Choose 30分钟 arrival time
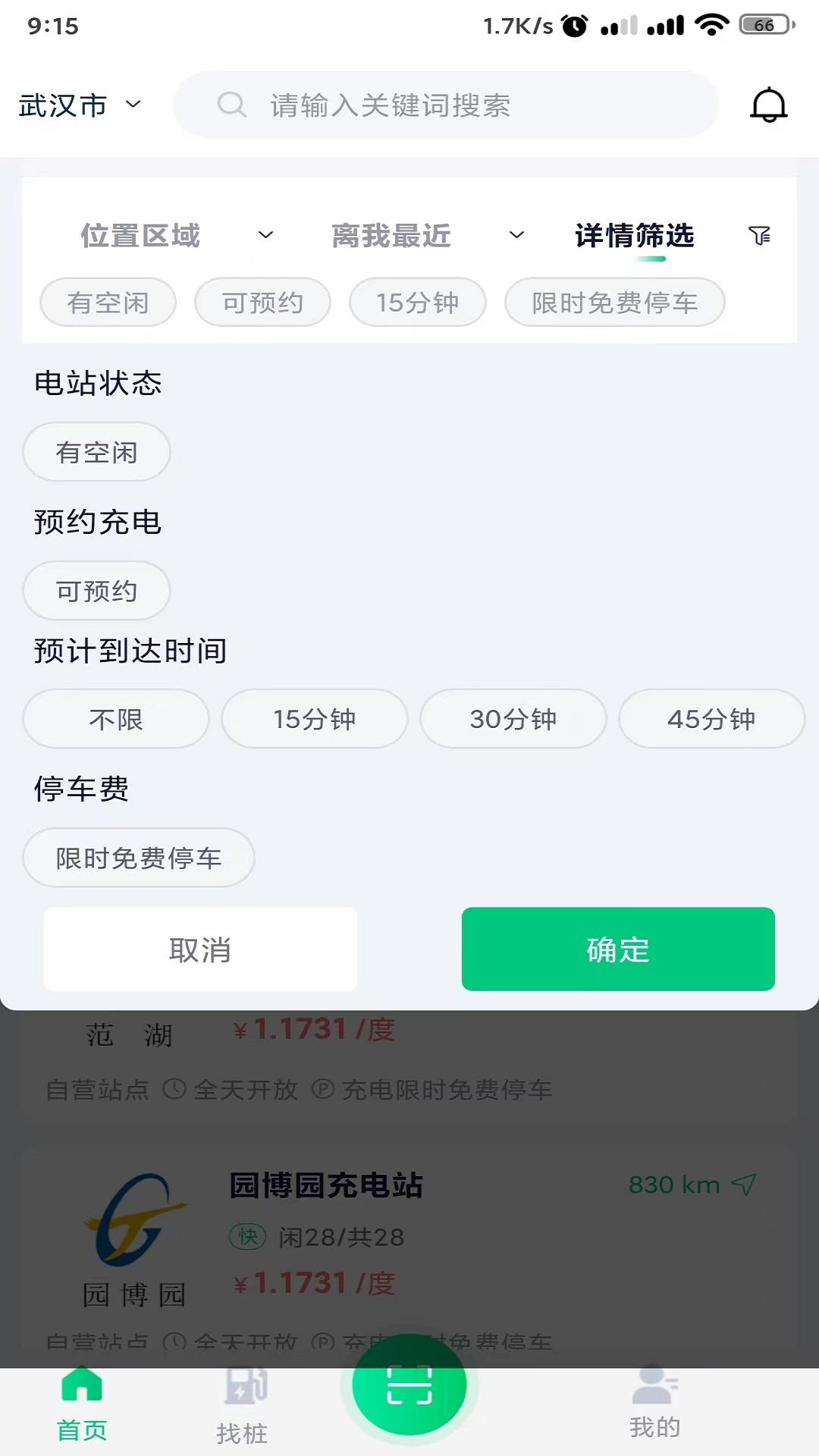The height and width of the screenshot is (1456, 819). pyautogui.click(x=513, y=719)
